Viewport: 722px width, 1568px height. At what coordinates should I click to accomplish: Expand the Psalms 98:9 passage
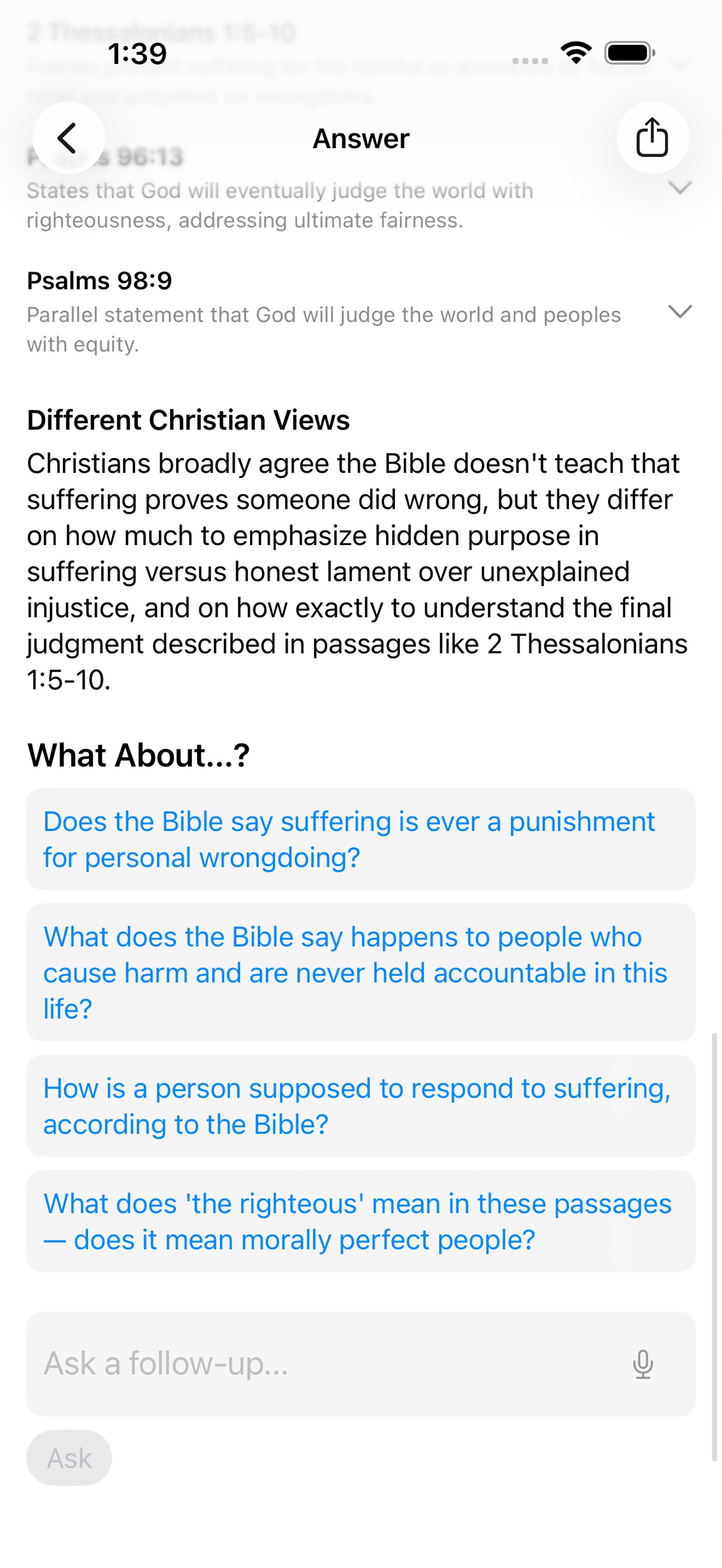[x=679, y=312]
